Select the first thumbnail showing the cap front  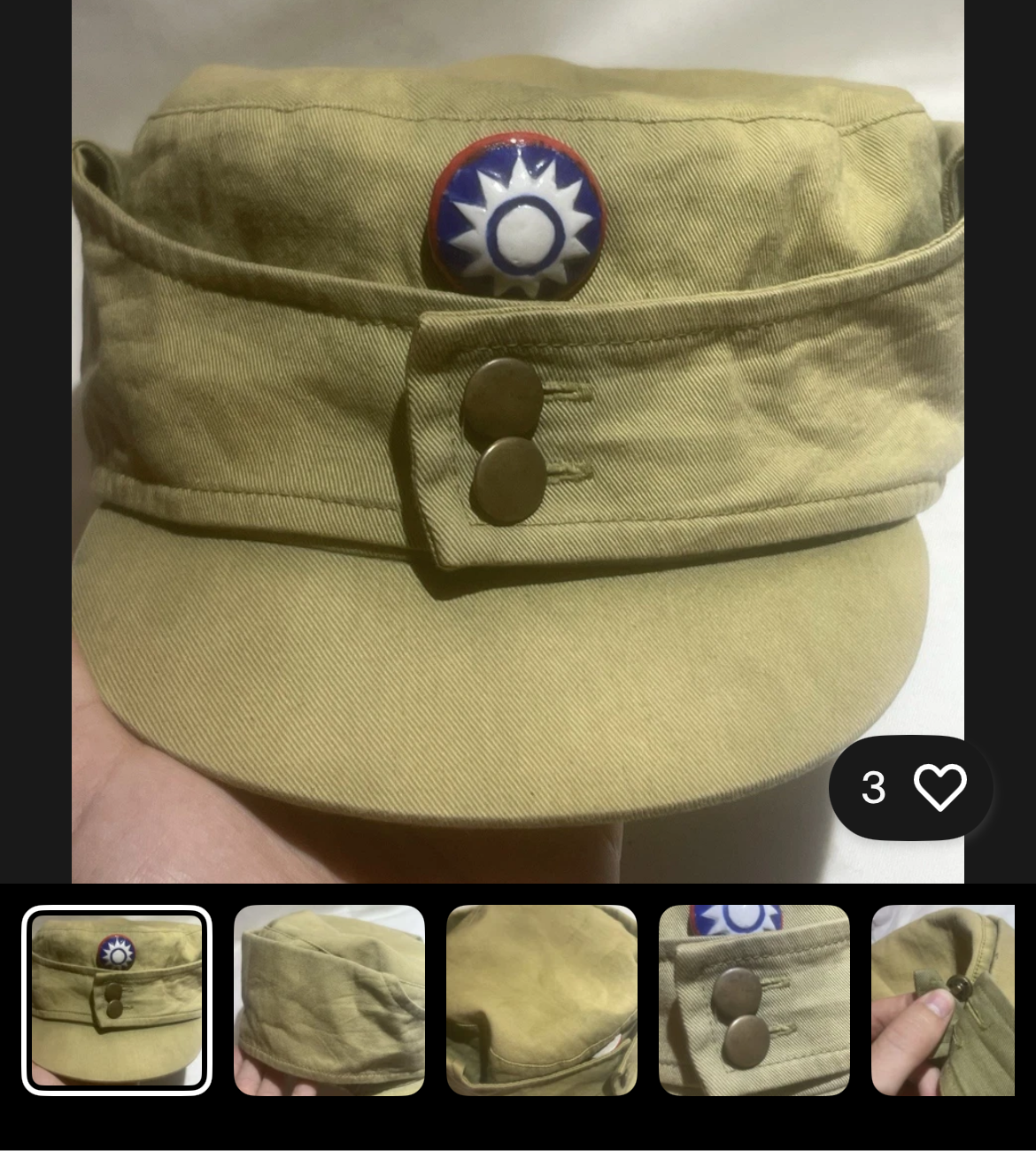tap(117, 1000)
